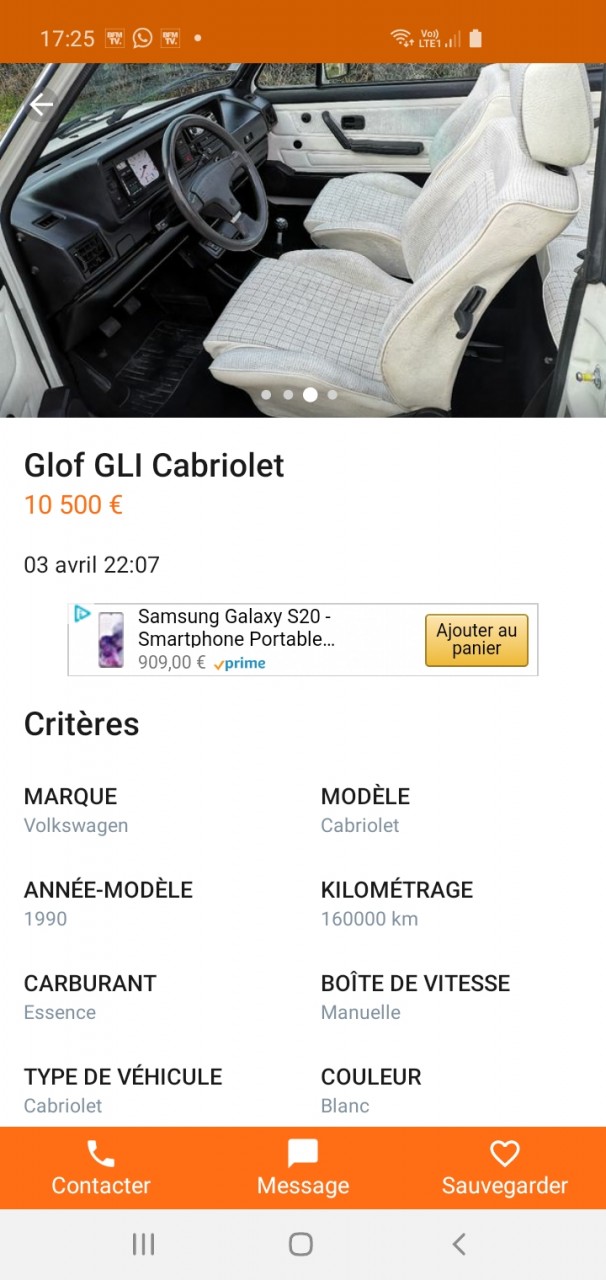The width and height of the screenshot is (606, 1280).
Task: Tap the system back button
Action: [459, 1244]
